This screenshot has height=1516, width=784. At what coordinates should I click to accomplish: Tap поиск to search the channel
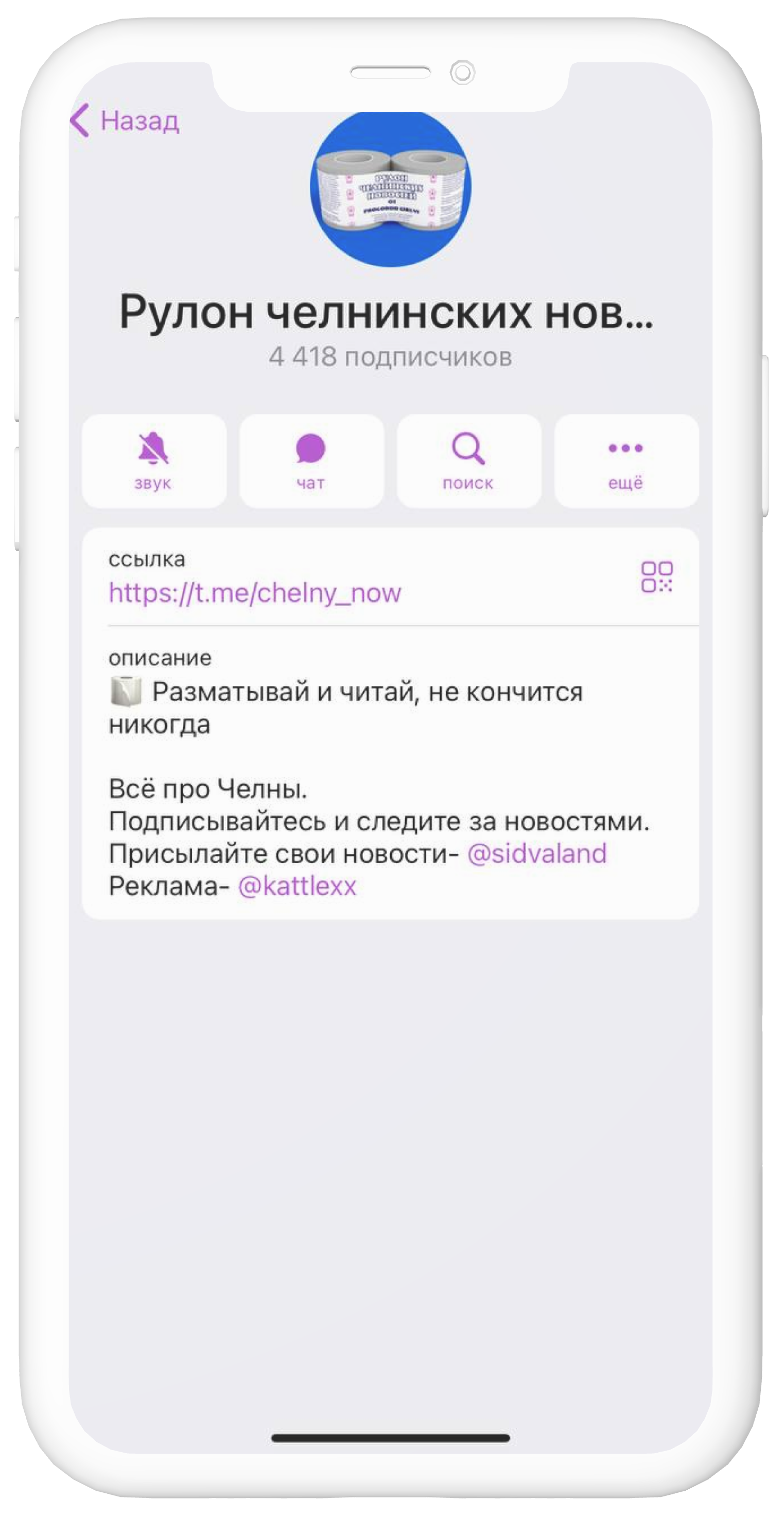click(x=468, y=461)
